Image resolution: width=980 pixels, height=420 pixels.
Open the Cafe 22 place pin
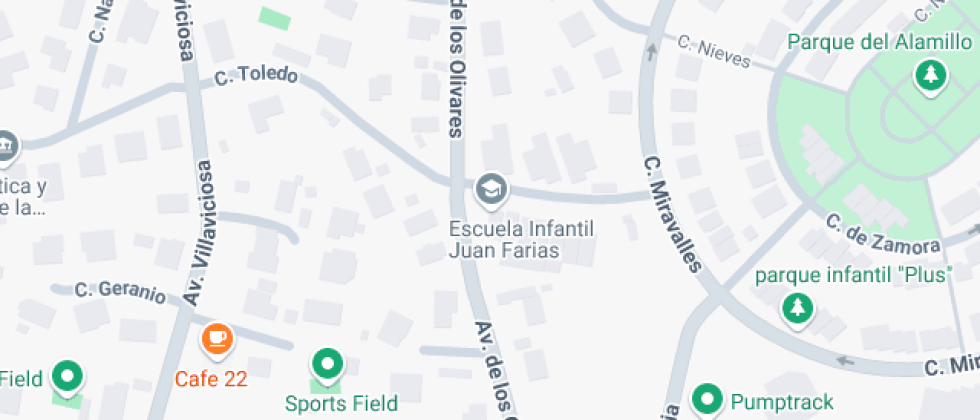(x=217, y=340)
